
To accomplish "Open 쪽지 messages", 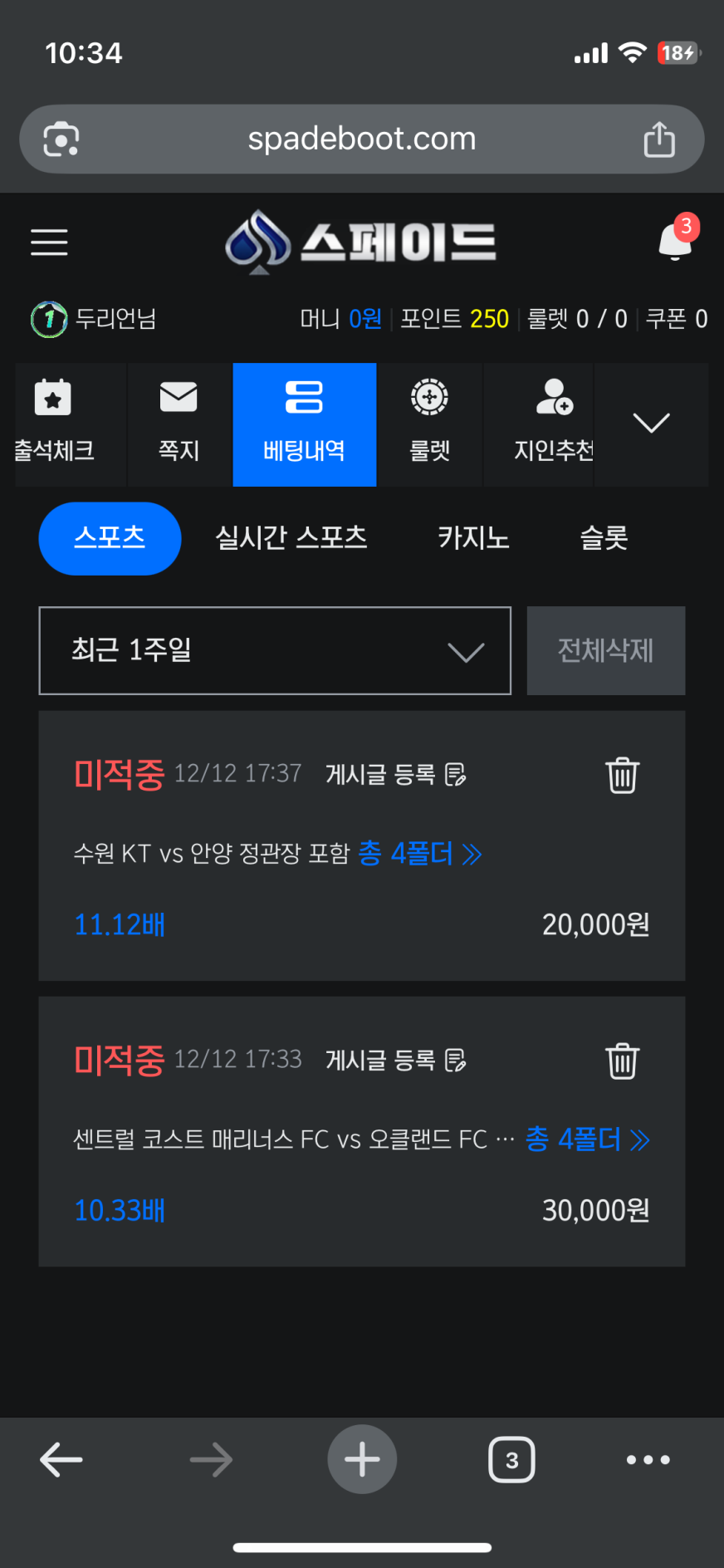I will [x=179, y=424].
